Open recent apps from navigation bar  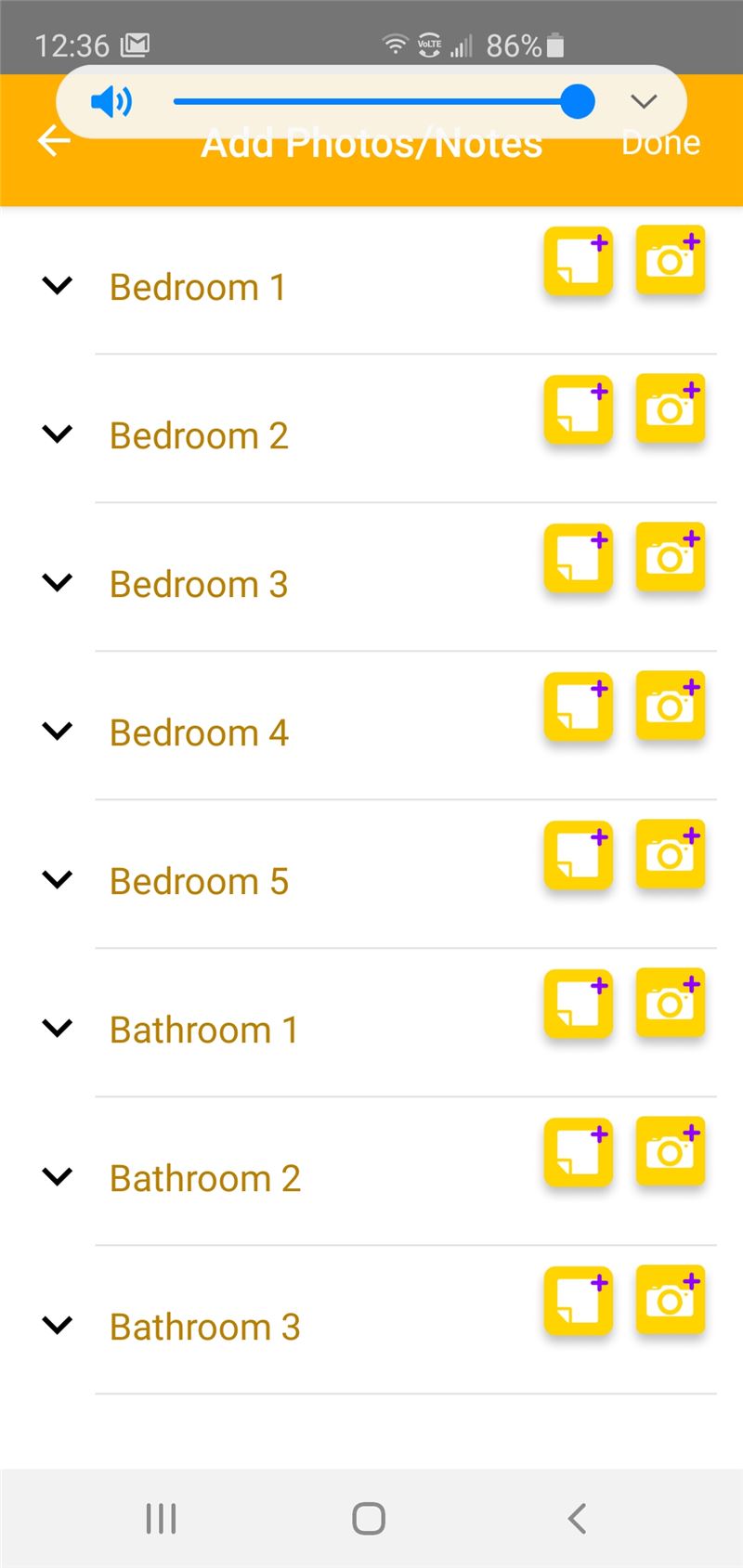click(x=161, y=1519)
